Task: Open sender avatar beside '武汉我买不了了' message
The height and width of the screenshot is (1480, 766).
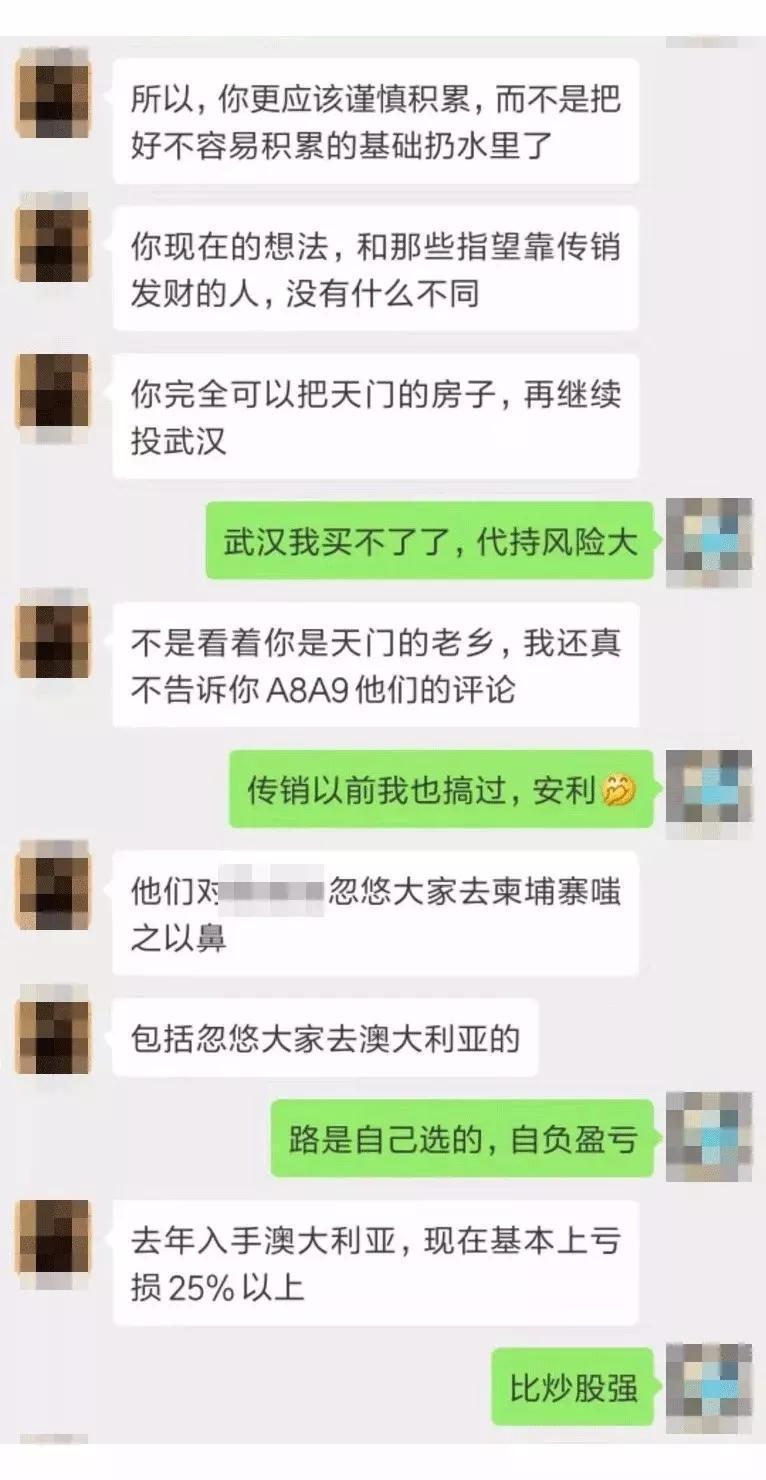Action: [x=709, y=539]
